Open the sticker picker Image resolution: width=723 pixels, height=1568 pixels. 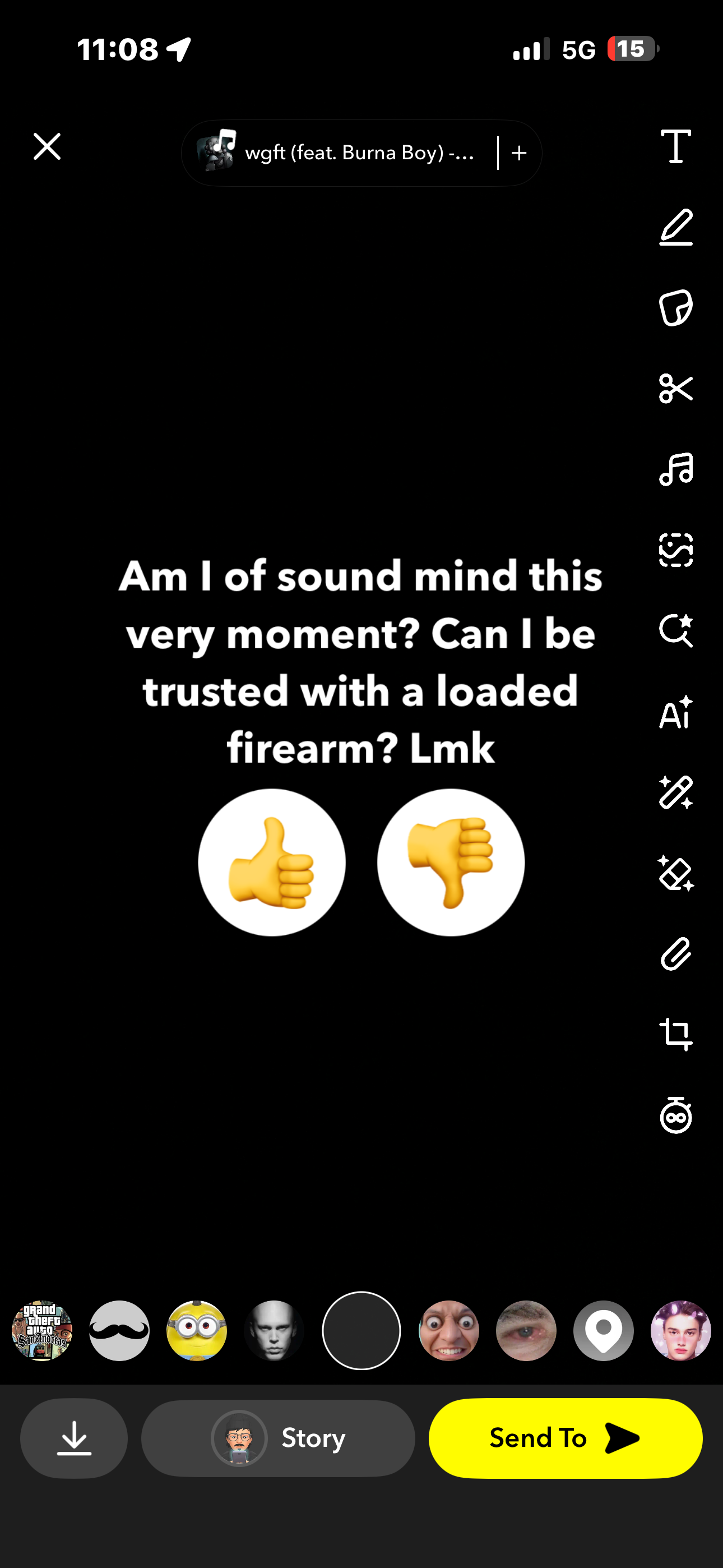(675, 308)
